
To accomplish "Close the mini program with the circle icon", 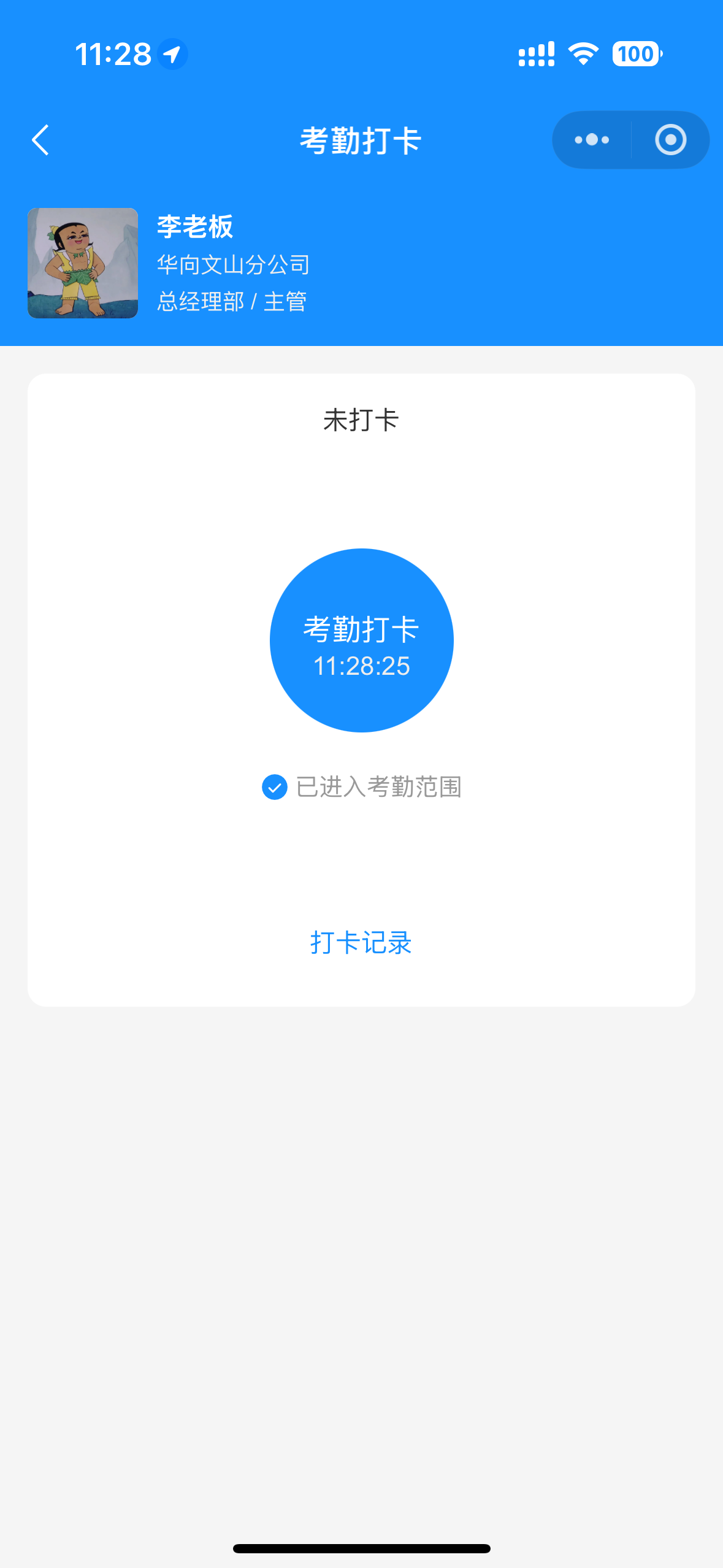I will (x=670, y=140).
